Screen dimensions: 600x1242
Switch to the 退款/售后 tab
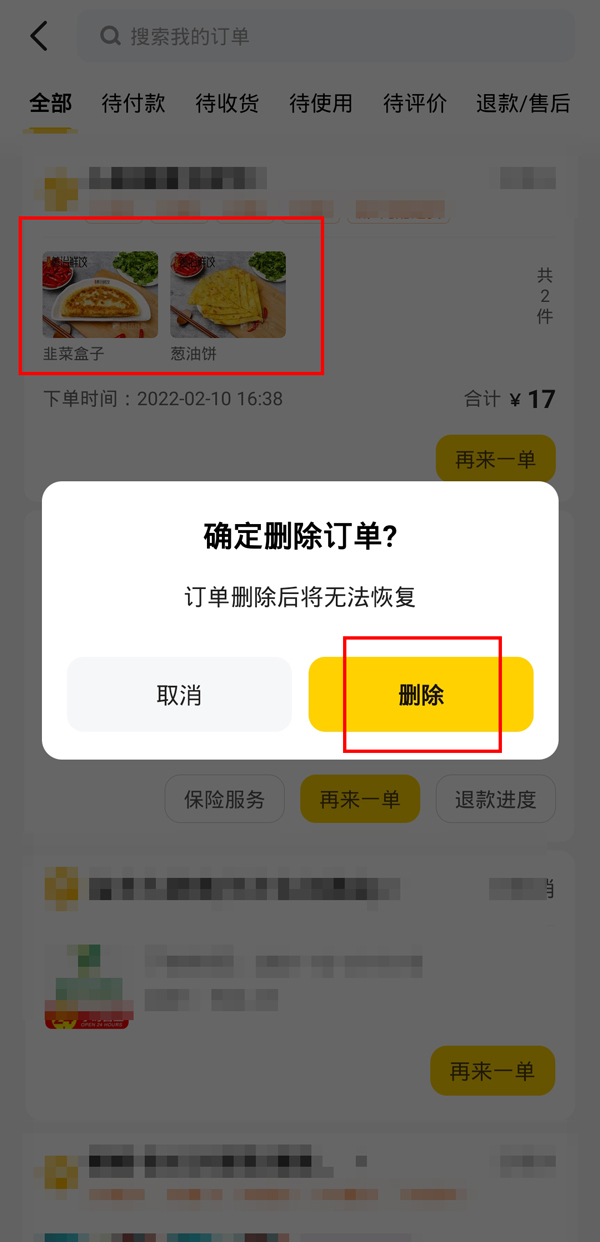[x=523, y=103]
